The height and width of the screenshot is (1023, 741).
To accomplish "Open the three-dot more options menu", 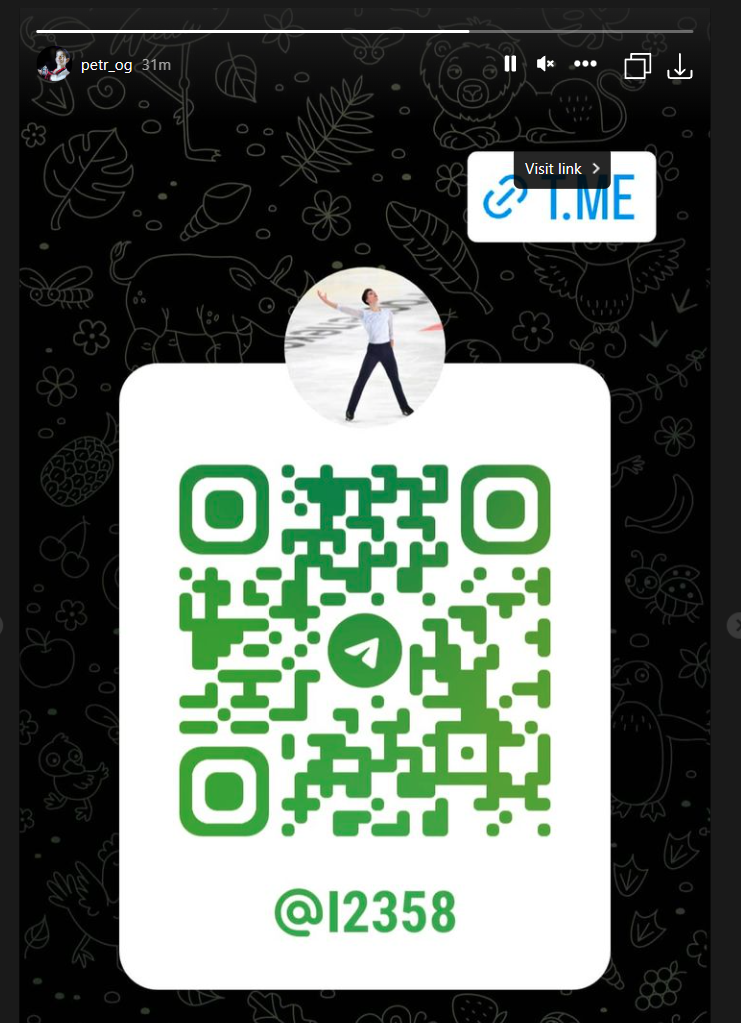I will 585,64.
